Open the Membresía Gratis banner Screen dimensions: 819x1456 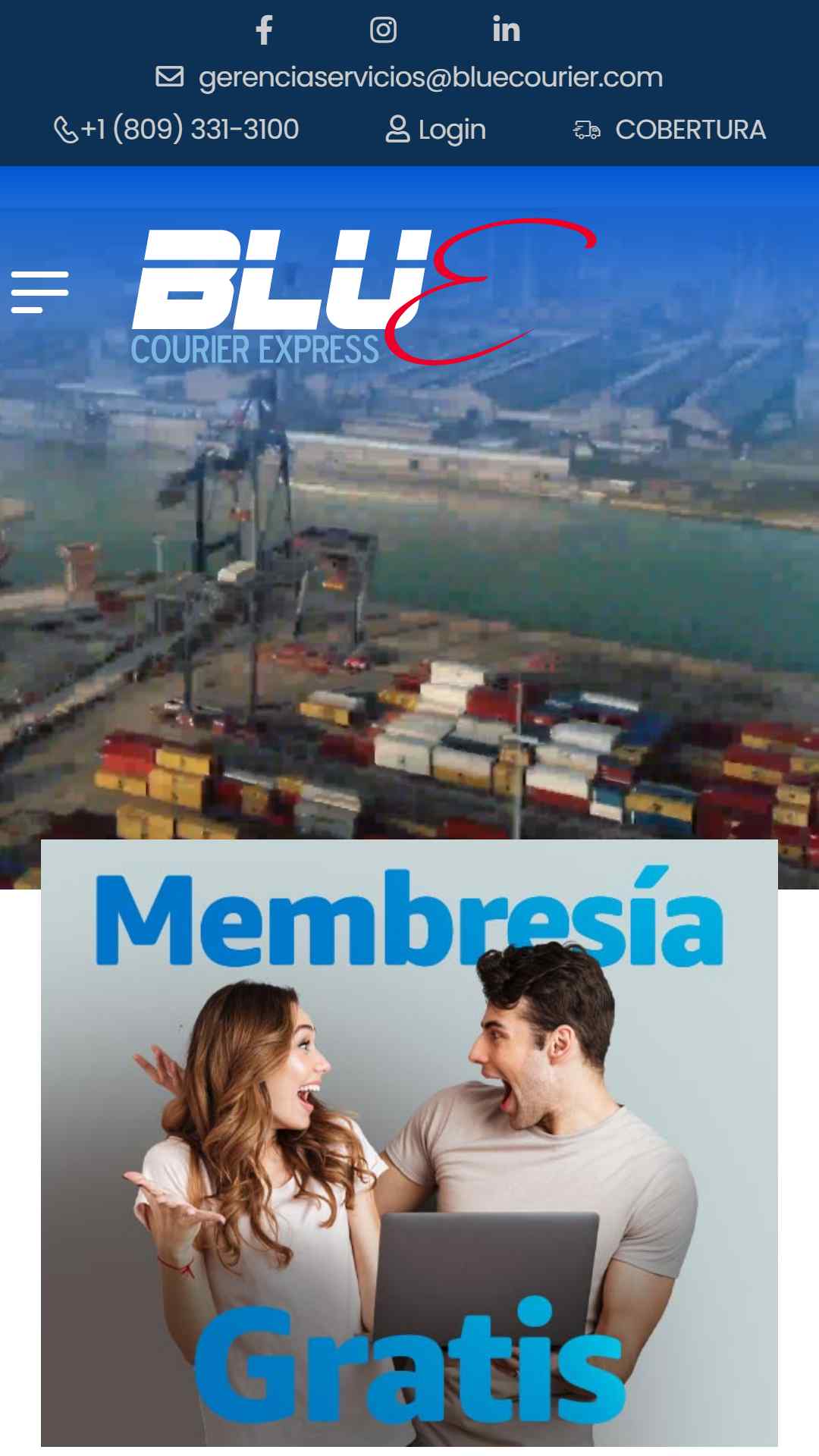click(409, 1144)
